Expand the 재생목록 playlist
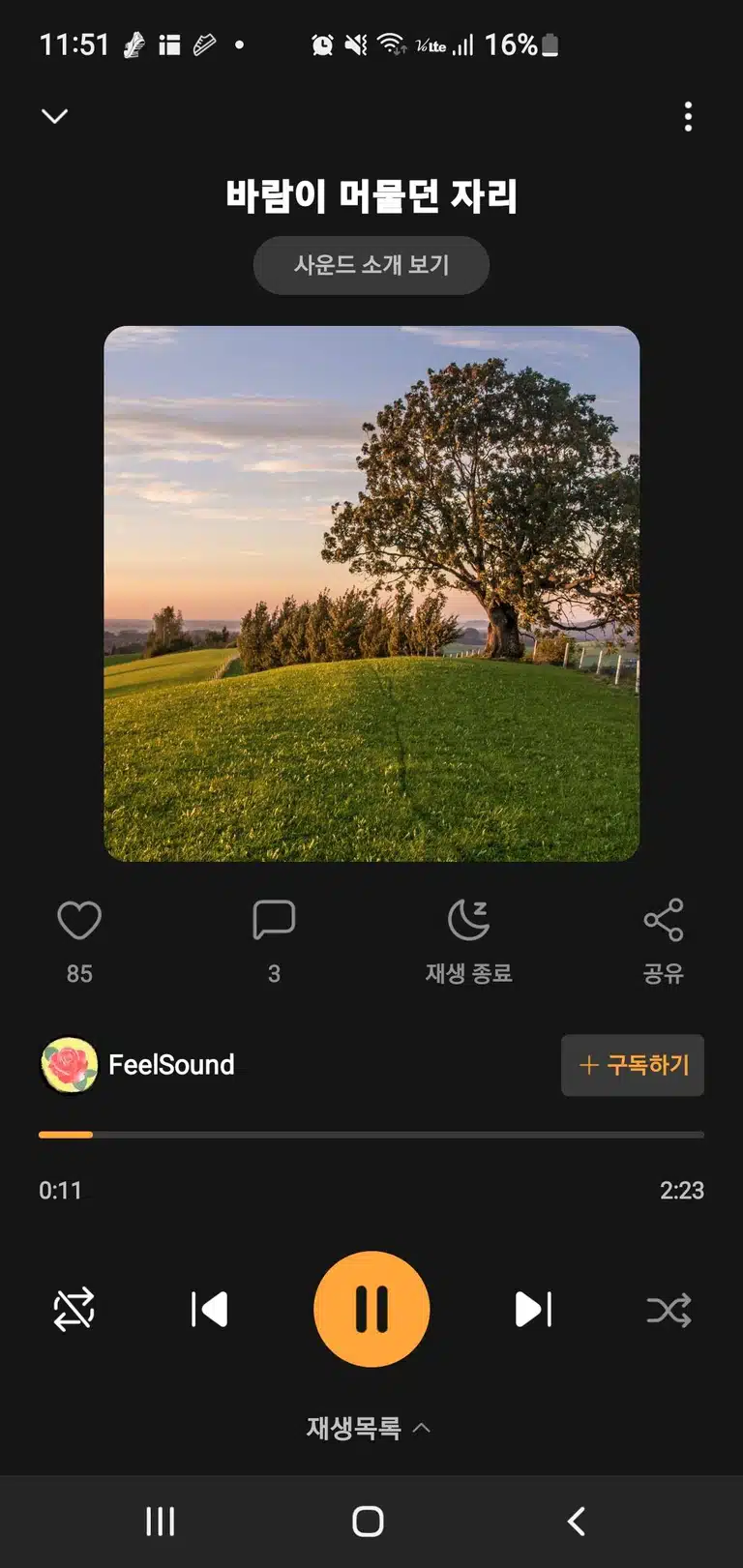 click(369, 1428)
